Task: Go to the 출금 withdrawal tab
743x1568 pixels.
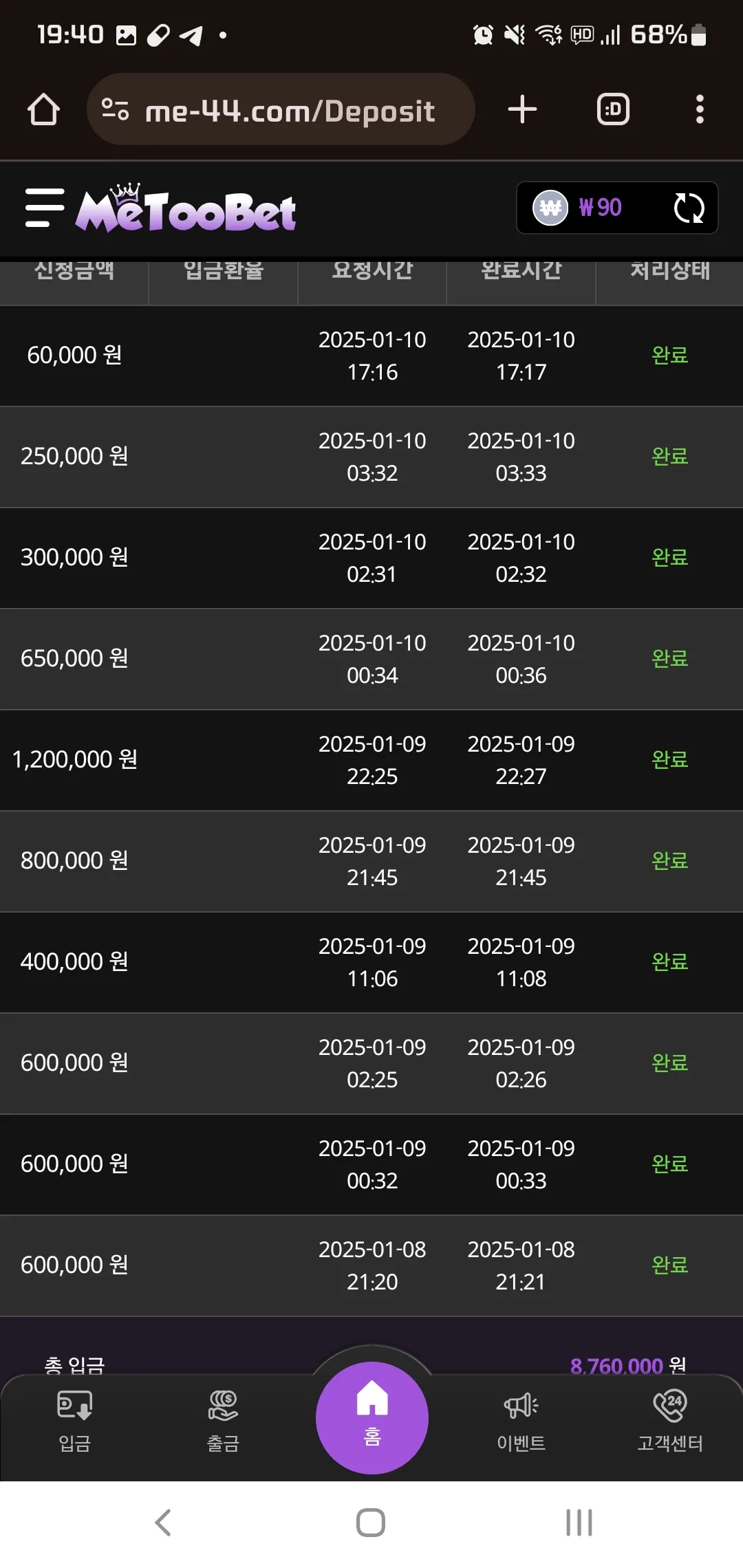Action: click(223, 1421)
